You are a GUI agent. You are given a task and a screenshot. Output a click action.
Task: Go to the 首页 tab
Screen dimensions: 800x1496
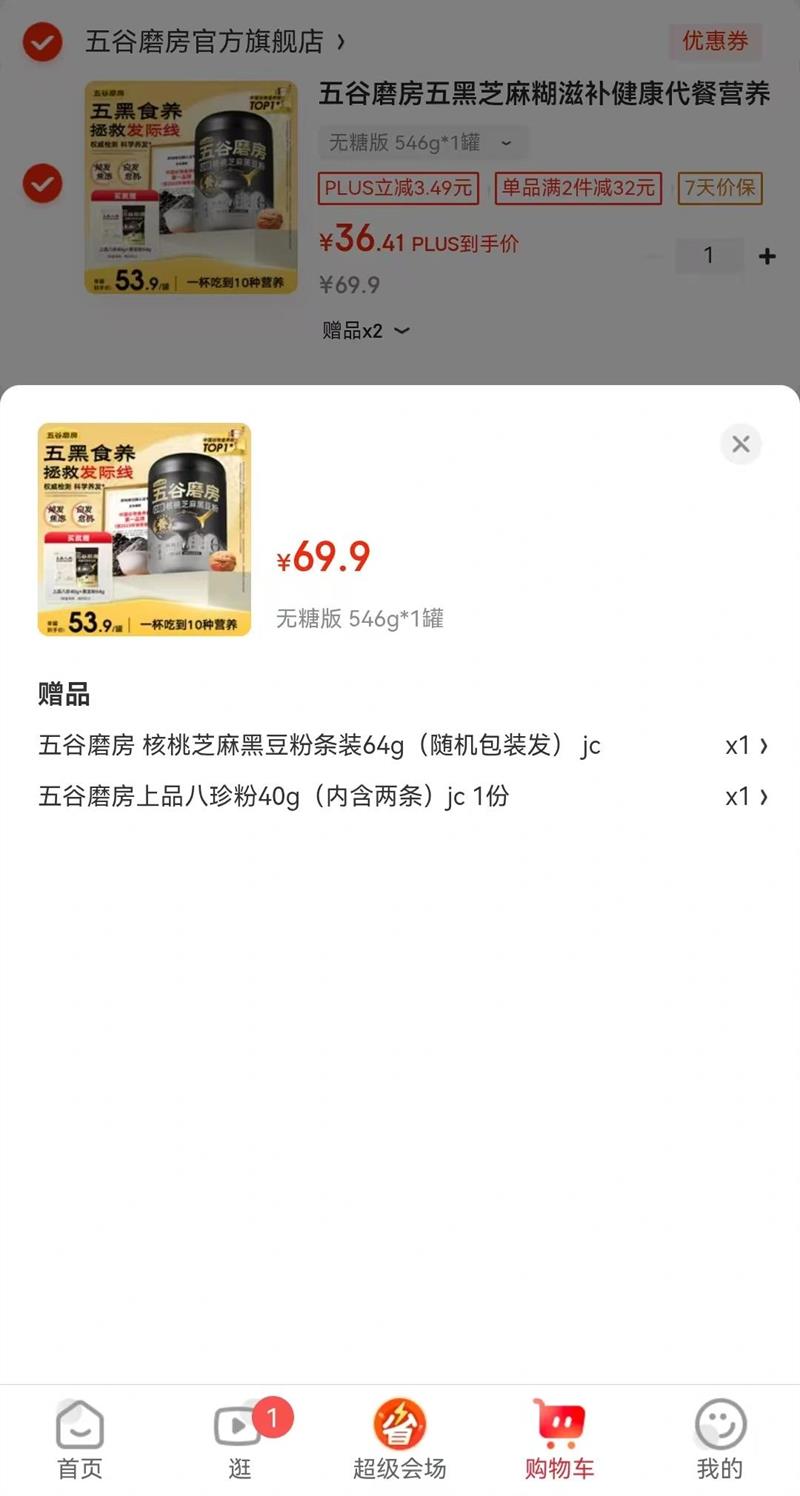(80, 1439)
